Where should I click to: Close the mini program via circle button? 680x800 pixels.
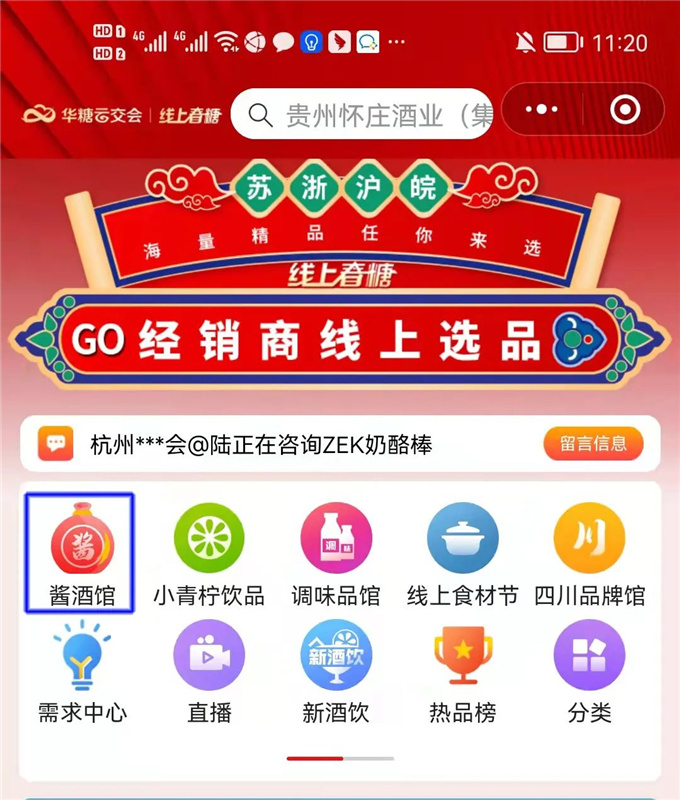coord(626,109)
